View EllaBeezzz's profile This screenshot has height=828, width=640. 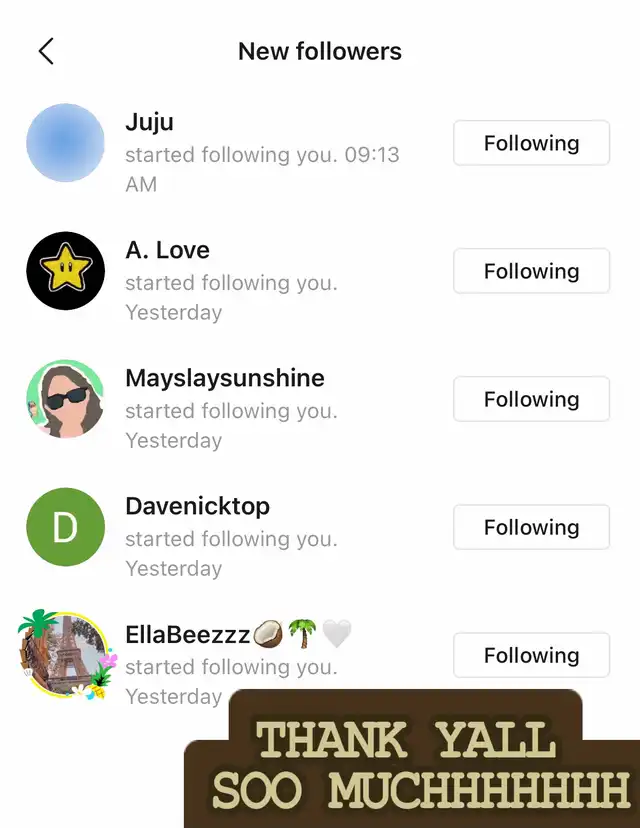tap(65, 655)
